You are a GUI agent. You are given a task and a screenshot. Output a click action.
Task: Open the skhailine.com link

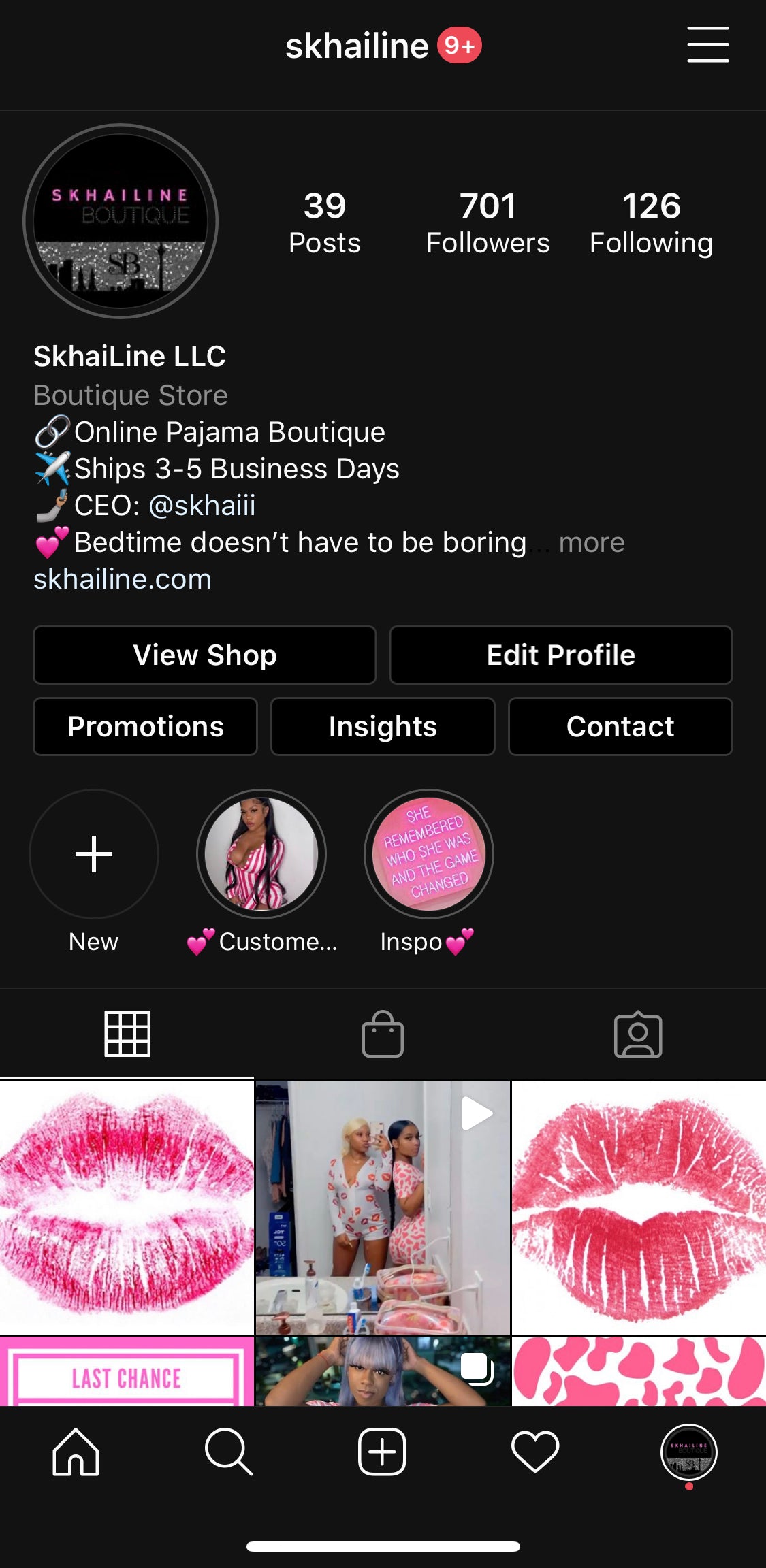123,579
